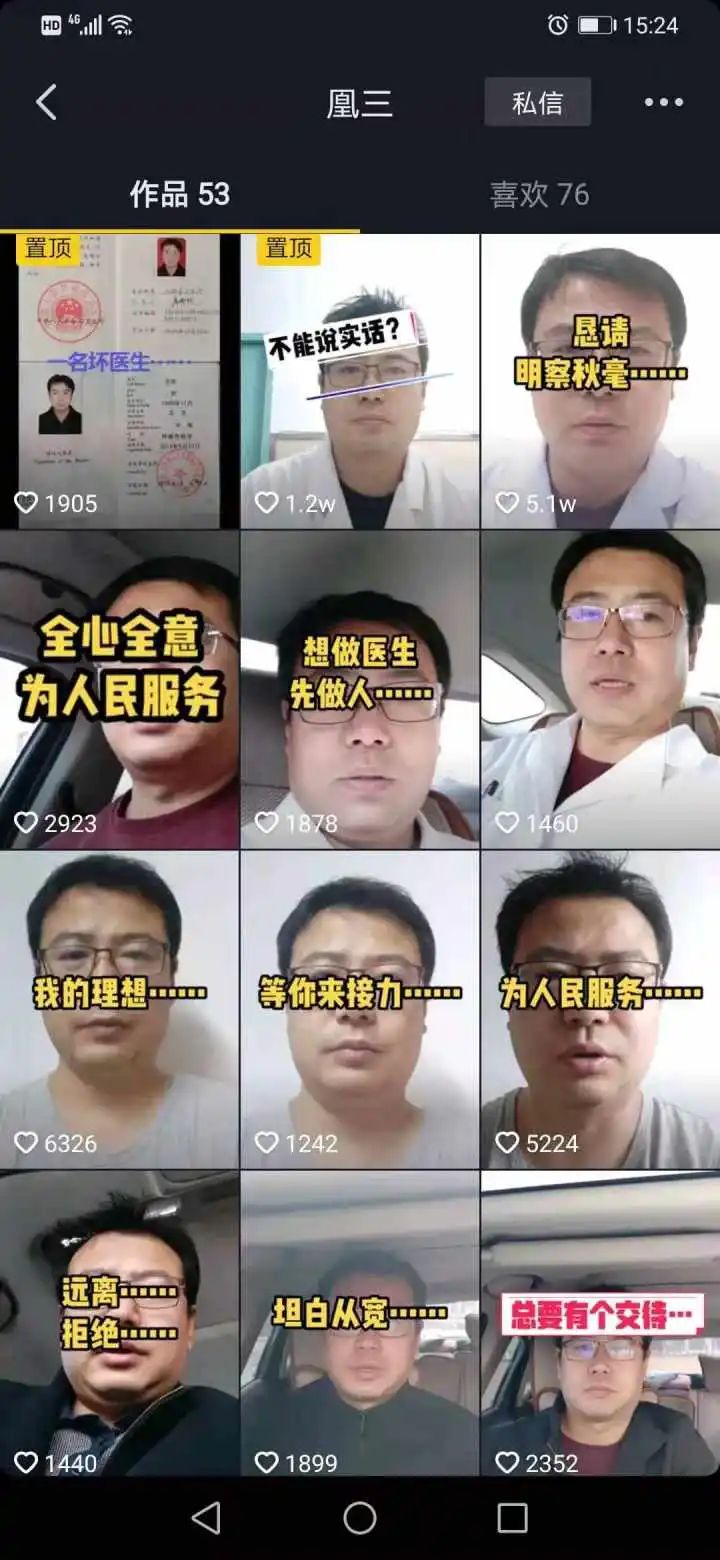Open the video captioned 总要有个交待
720x1560 pixels.
click(600, 1325)
